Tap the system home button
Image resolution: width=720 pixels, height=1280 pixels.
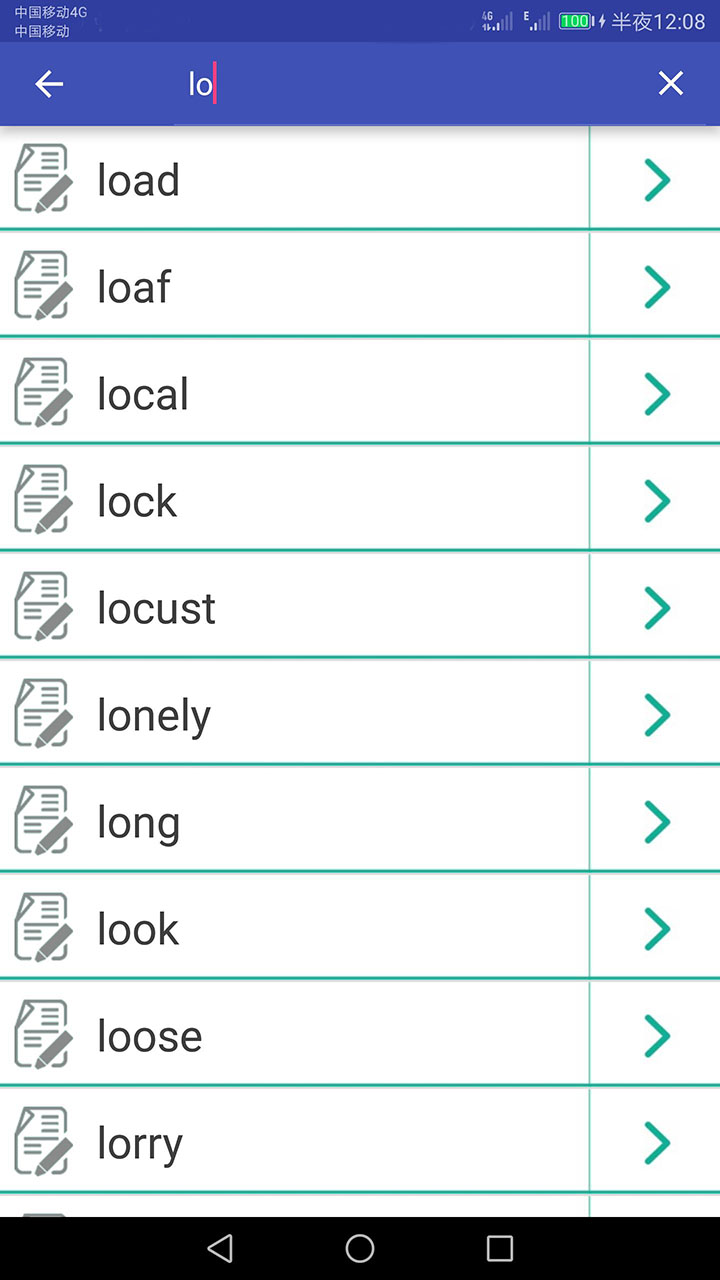[x=360, y=1248]
